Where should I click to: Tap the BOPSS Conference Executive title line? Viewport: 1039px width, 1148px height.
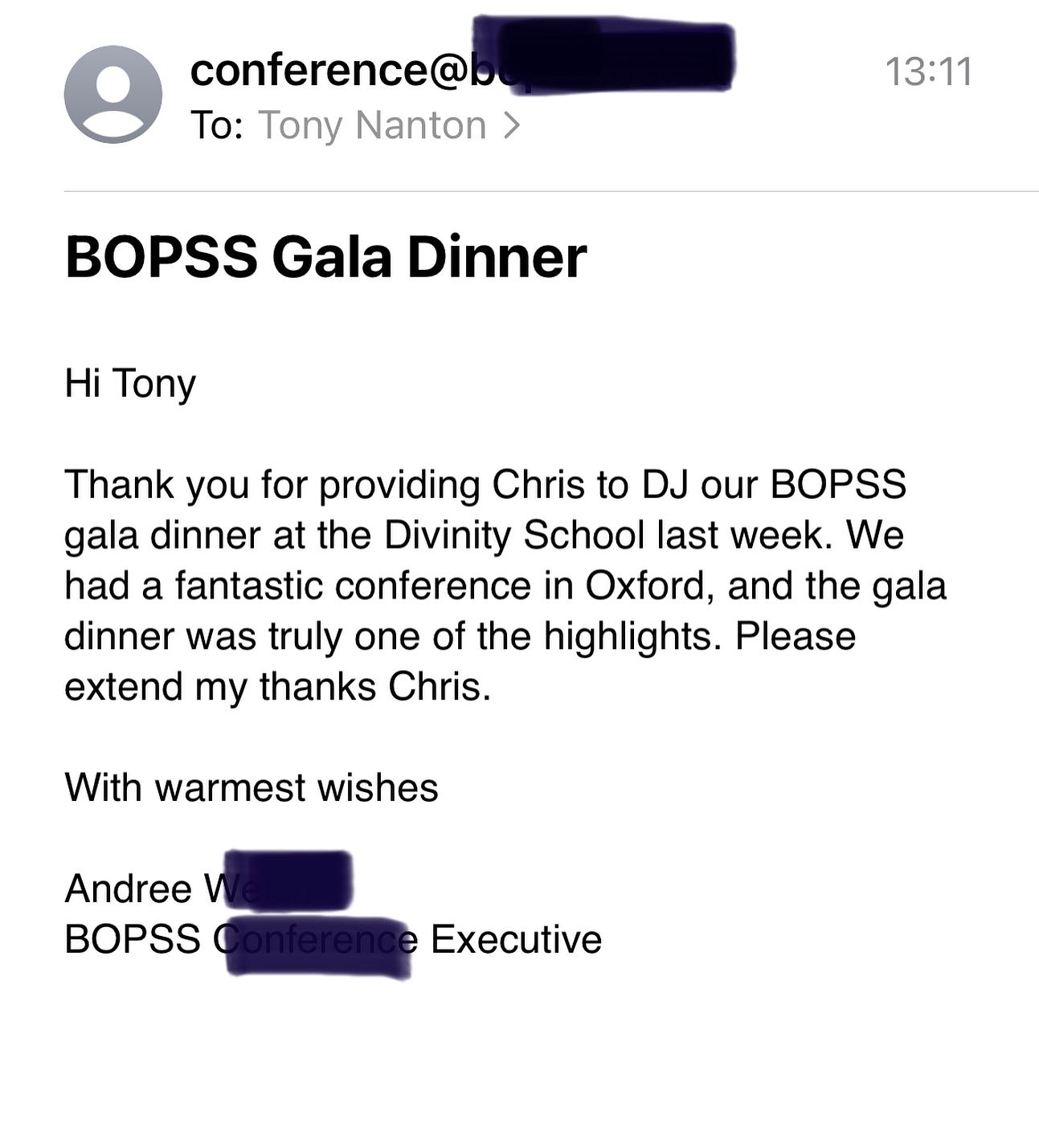[333, 939]
